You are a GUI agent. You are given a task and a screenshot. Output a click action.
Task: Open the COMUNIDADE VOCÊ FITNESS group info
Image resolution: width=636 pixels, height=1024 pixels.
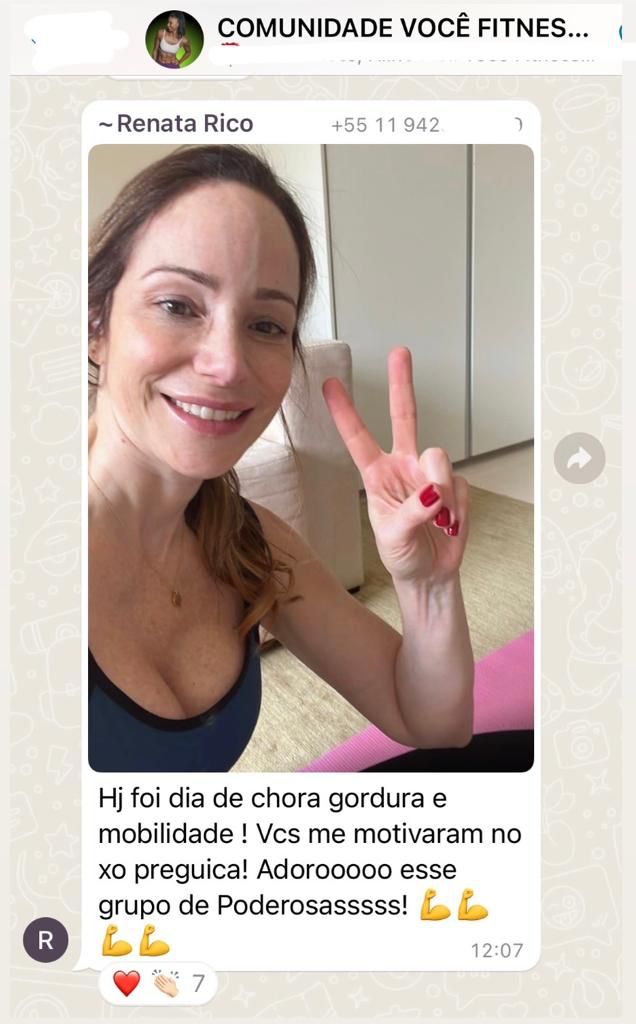point(402,28)
